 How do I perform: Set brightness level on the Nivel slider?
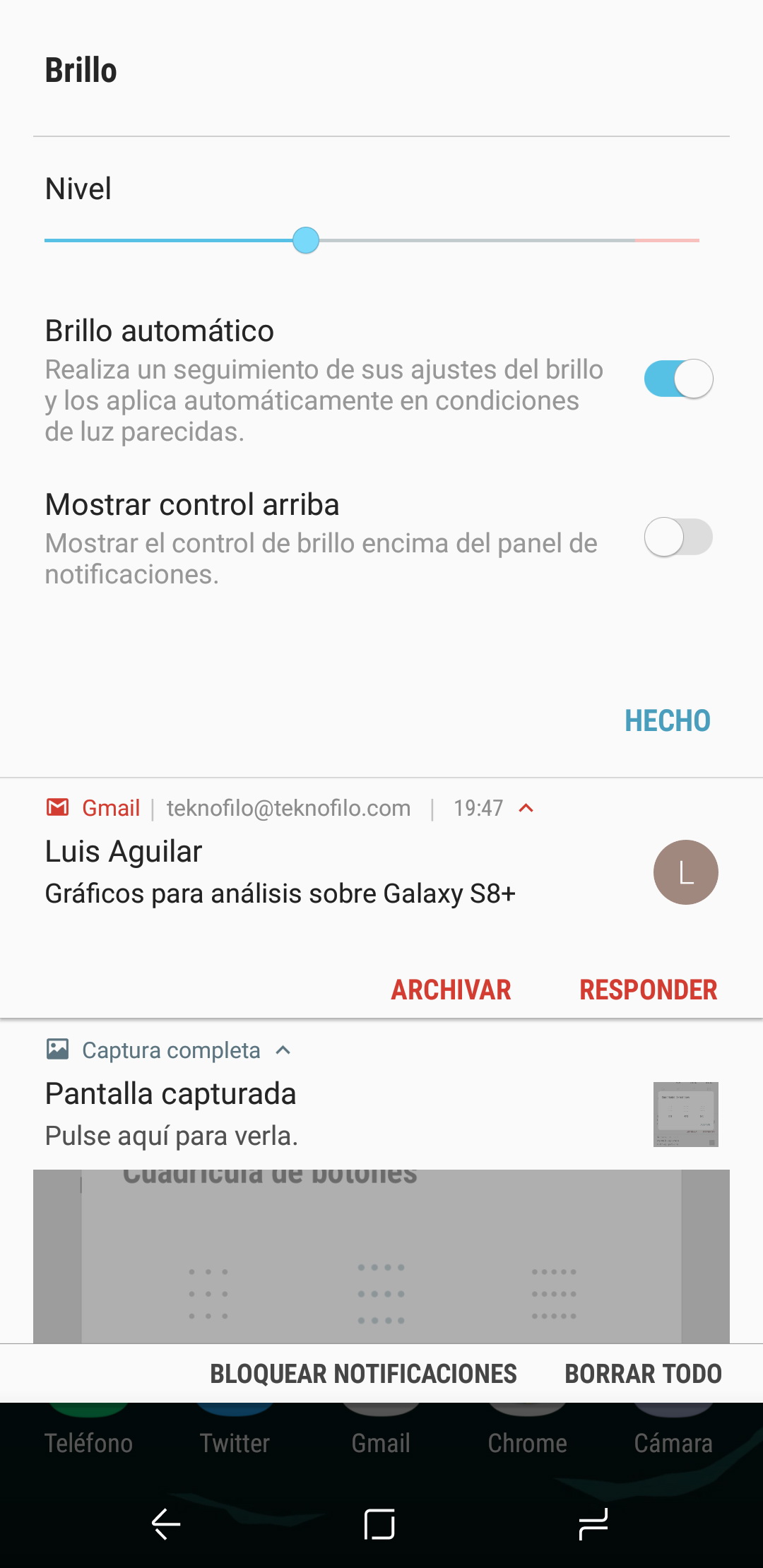306,240
